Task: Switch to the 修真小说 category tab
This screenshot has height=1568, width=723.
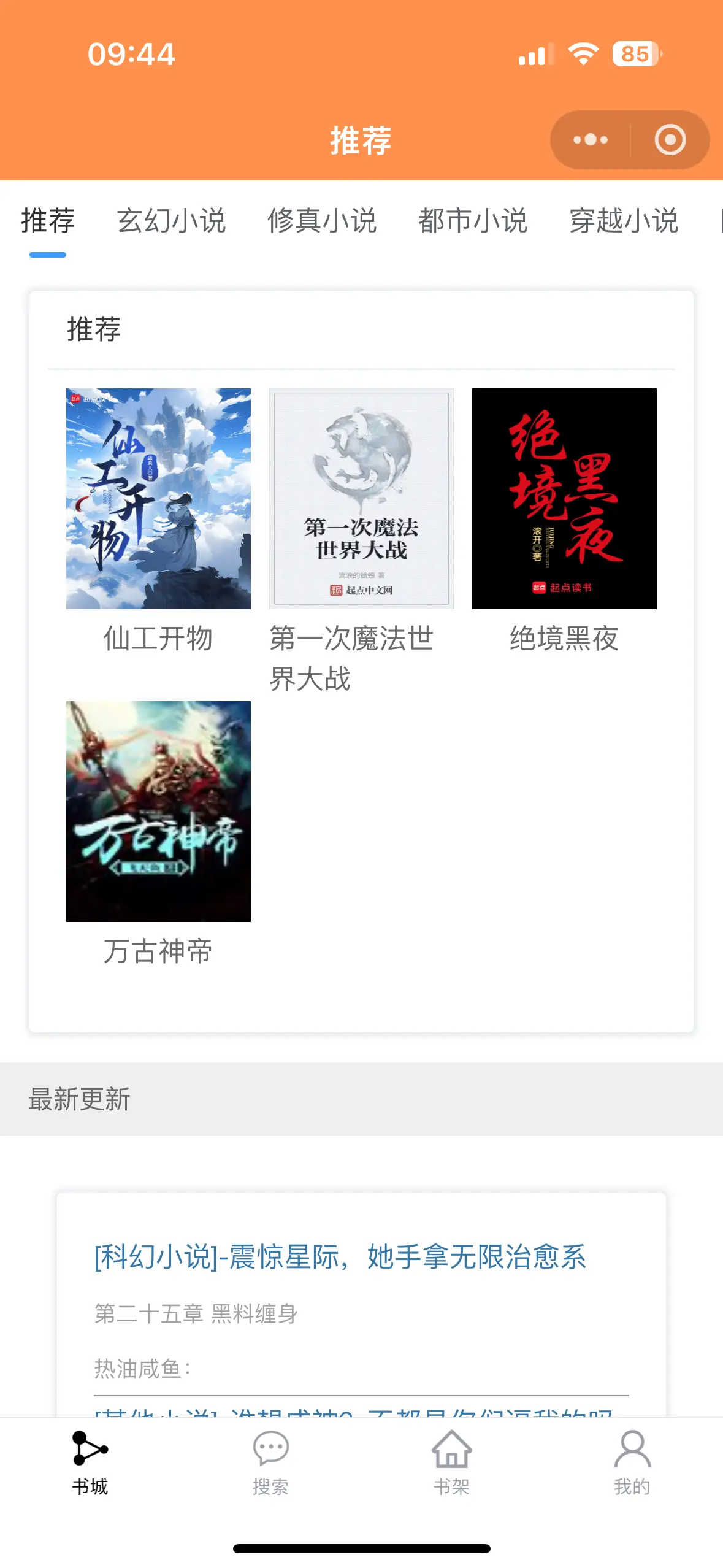Action: [x=322, y=221]
